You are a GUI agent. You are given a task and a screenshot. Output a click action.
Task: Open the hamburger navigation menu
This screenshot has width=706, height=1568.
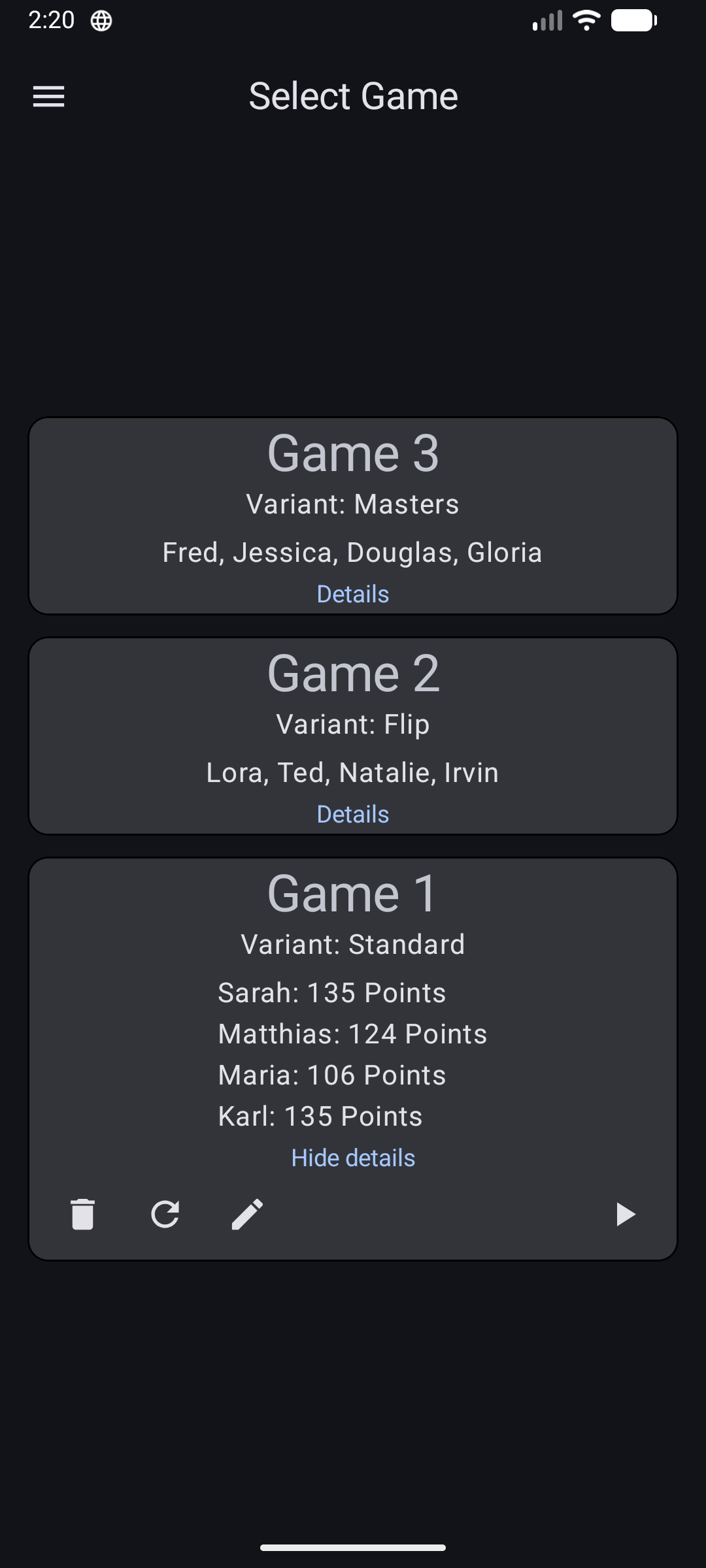(49, 97)
